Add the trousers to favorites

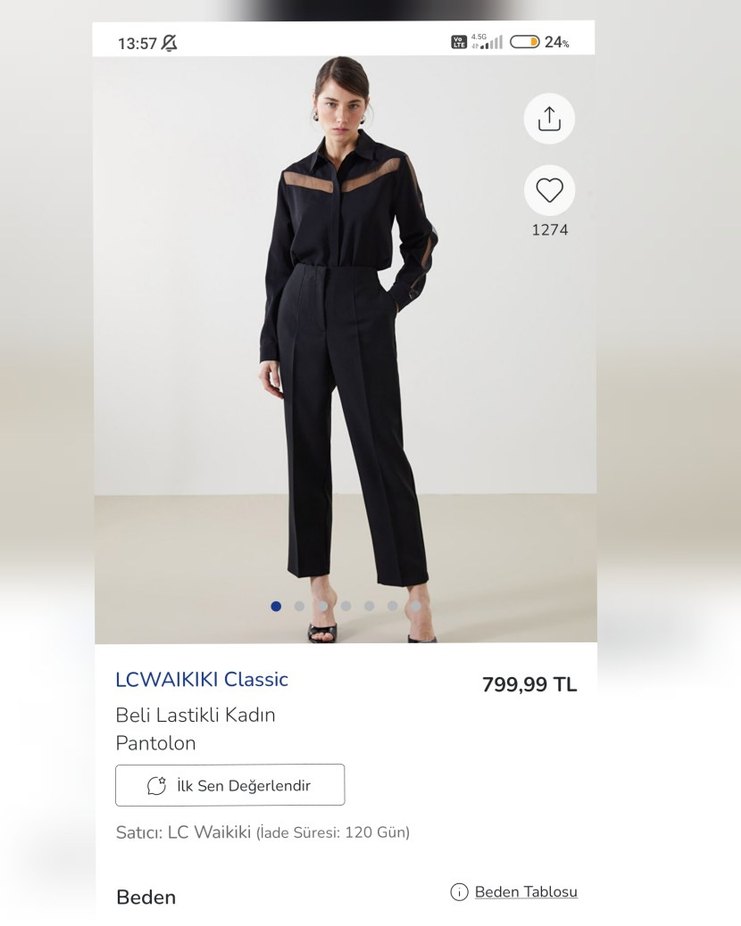tap(549, 190)
